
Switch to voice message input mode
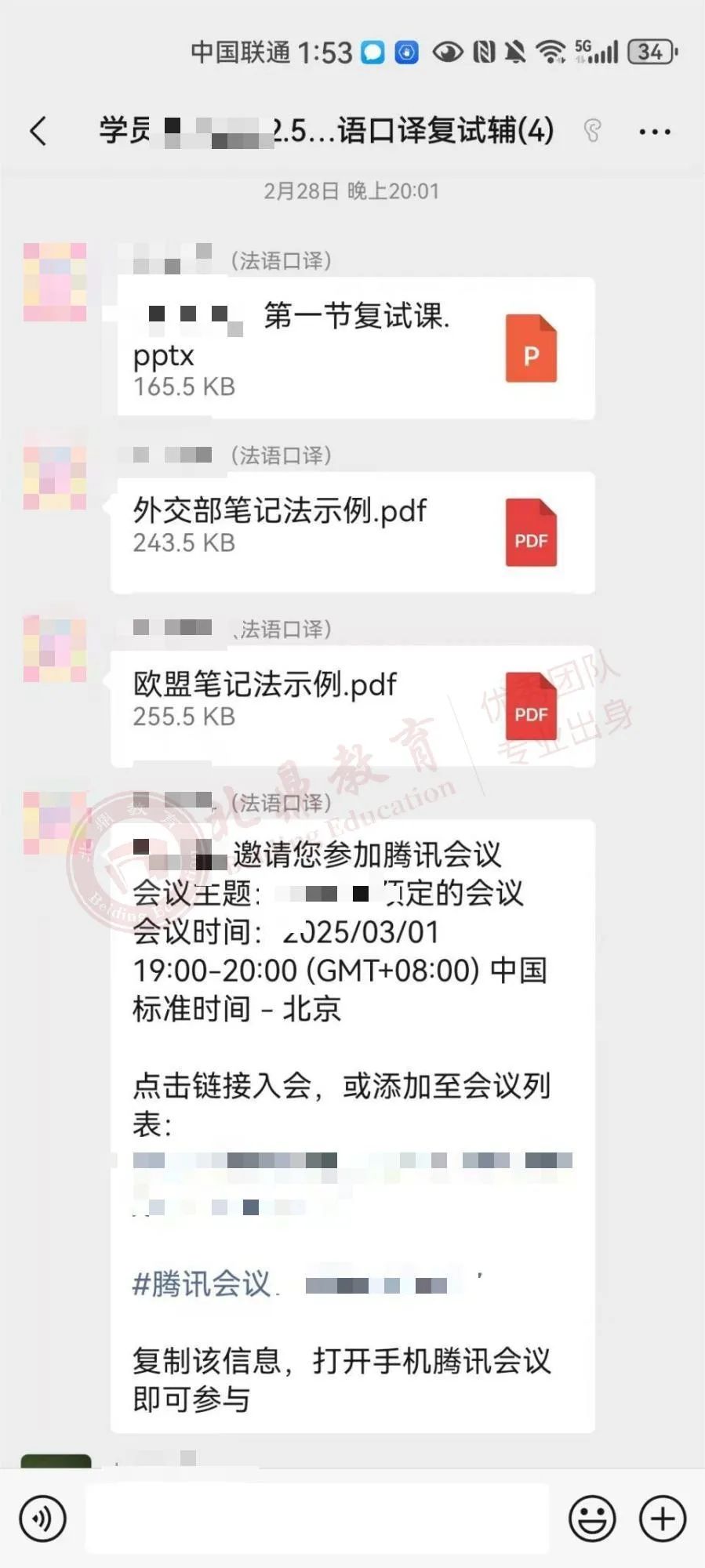point(43,1519)
